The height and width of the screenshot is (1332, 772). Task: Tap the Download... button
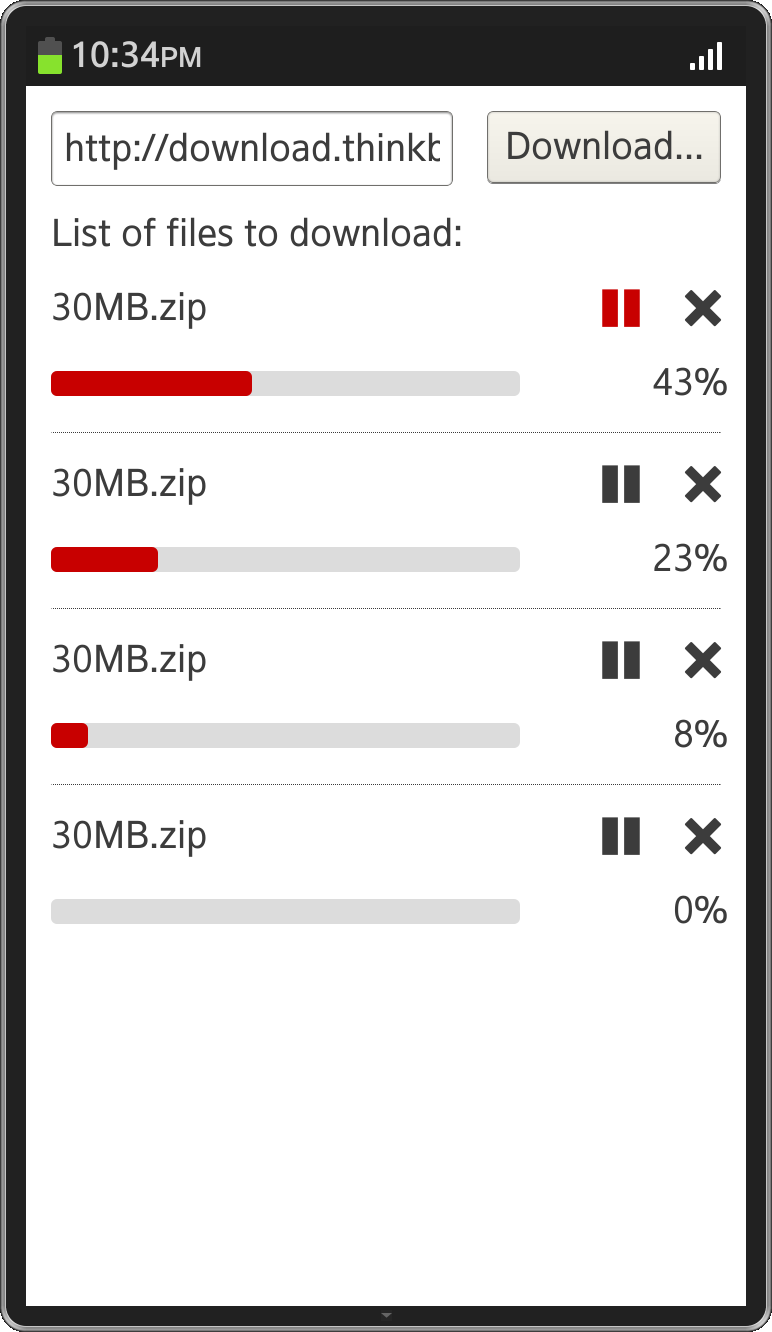(x=603, y=147)
